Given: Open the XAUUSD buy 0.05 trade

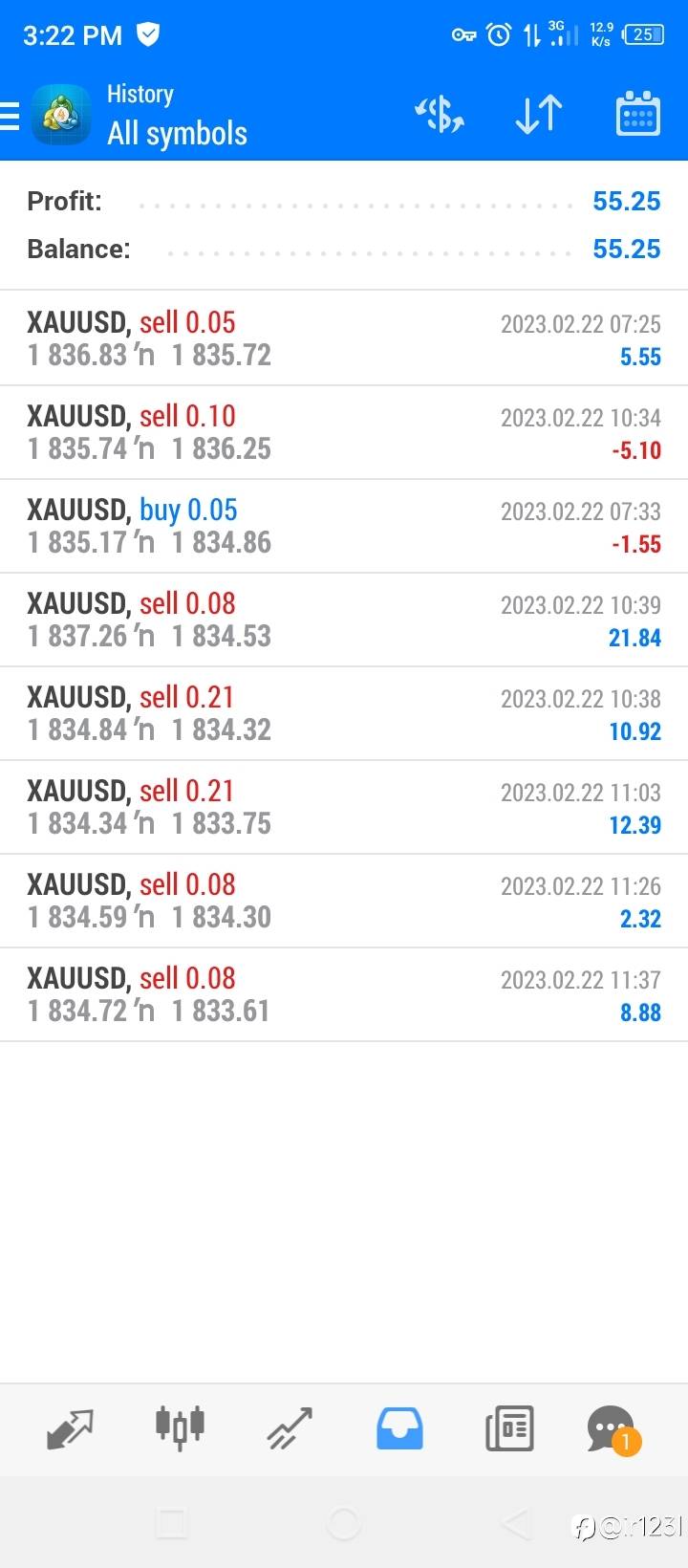Looking at the screenshot, I should point(344,526).
